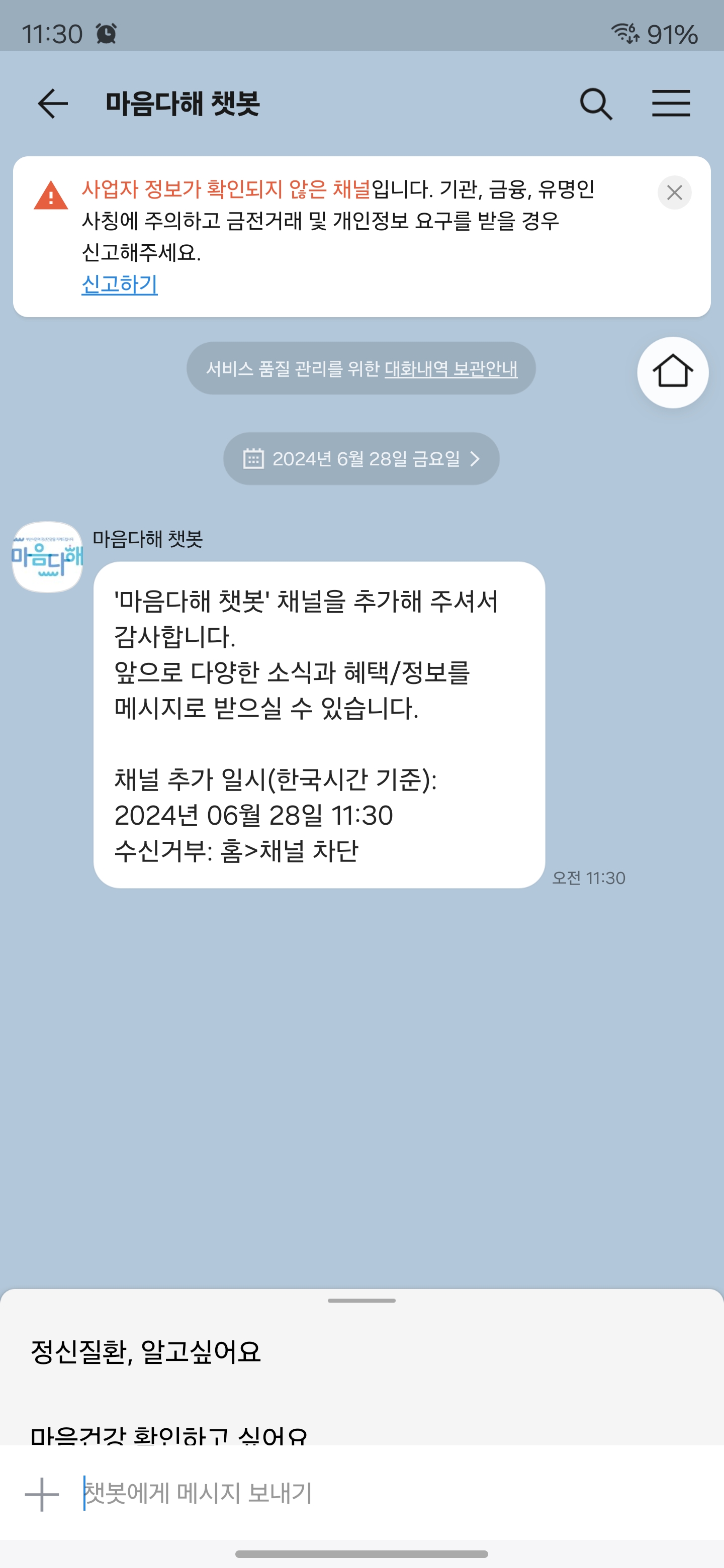Image resolution: width=724 pixels, height=1568 pixels.
Task: Tap the 신고하기 link
Action: (x=119, y=284)
